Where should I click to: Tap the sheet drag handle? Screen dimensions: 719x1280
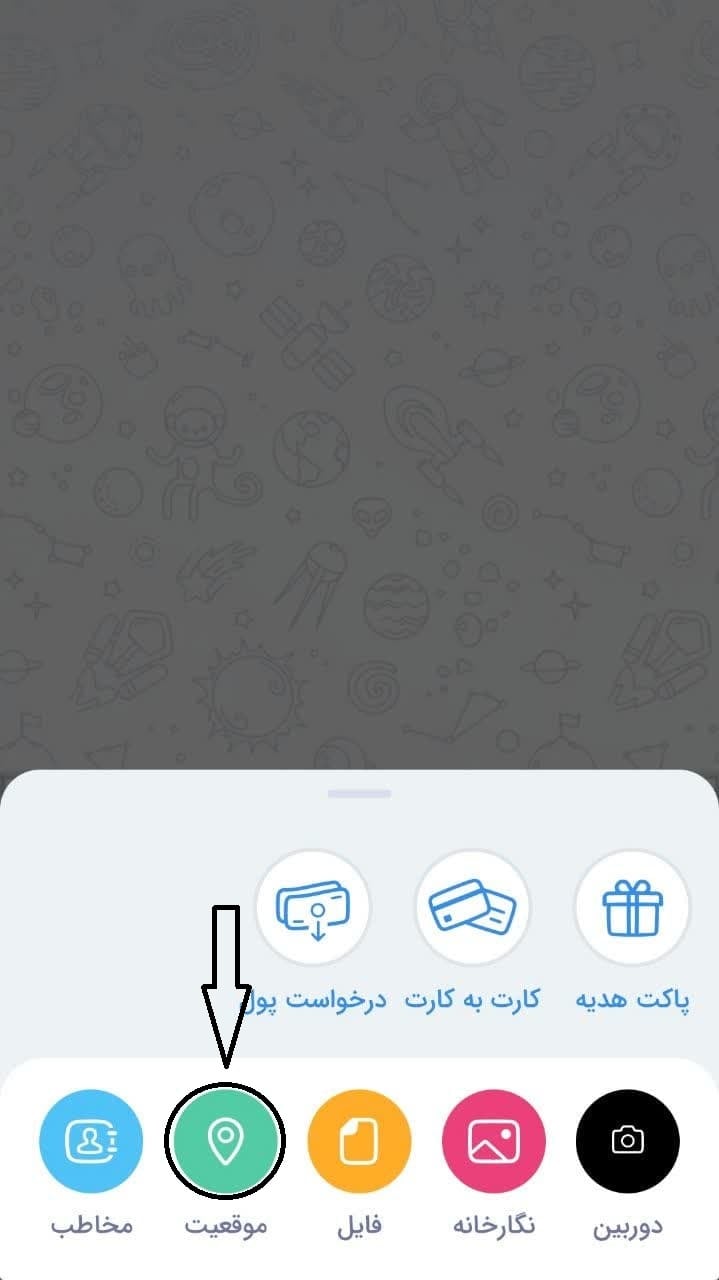coord(359,794)
